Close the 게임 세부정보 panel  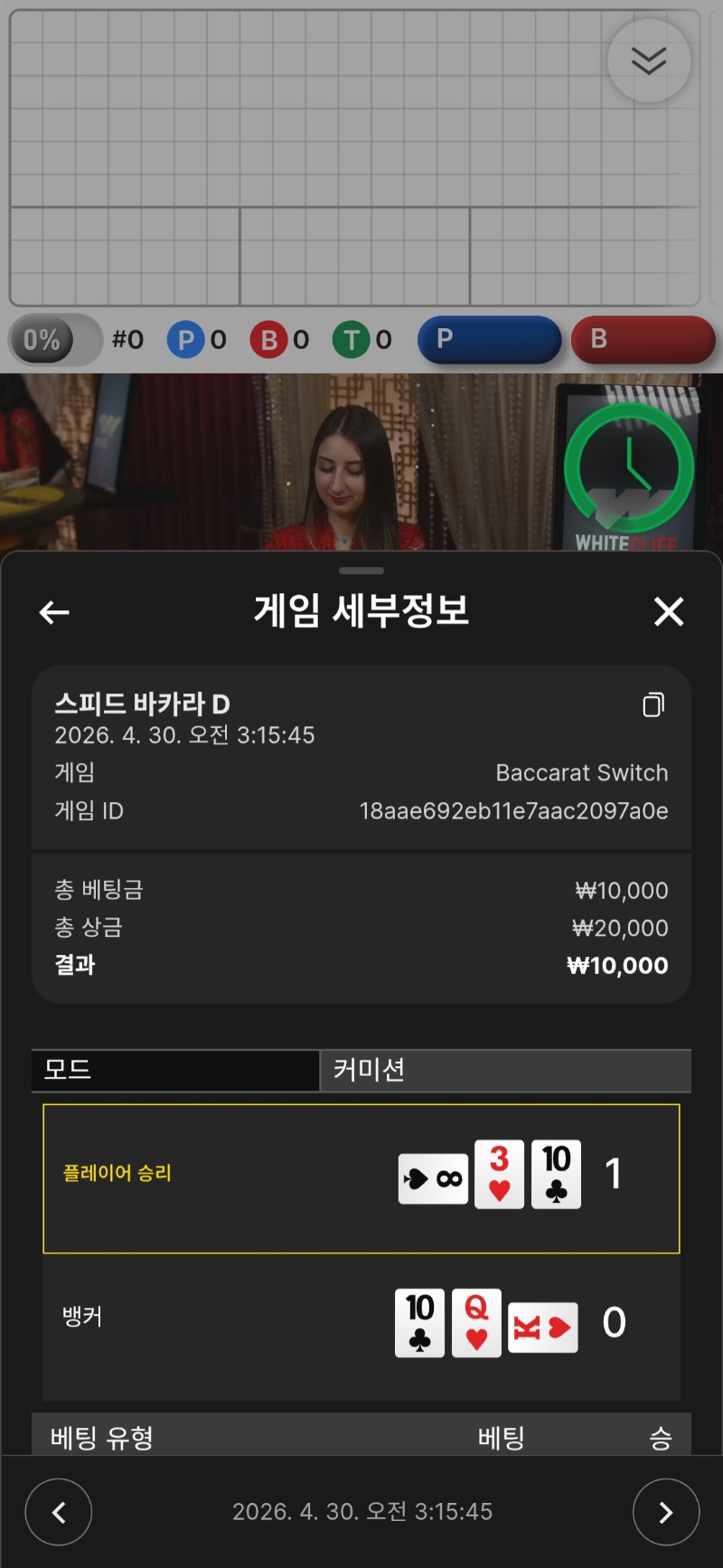coord(669,612)
